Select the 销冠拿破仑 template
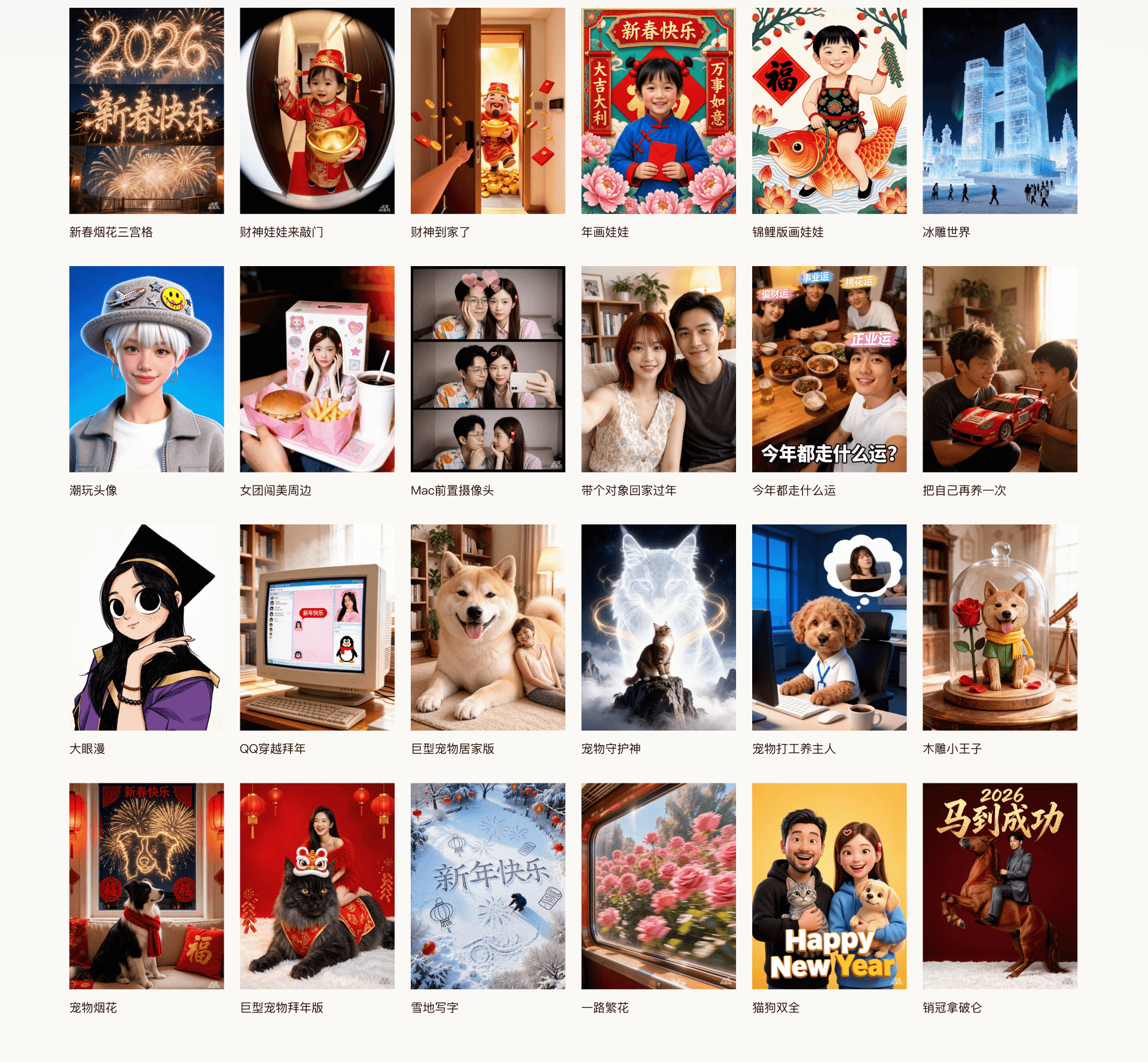 1000,886
